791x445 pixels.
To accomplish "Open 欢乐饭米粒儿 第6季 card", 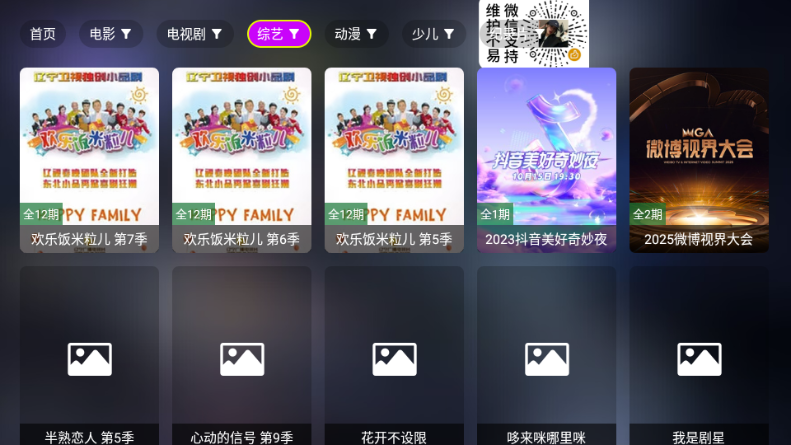I will pos(241,160).
